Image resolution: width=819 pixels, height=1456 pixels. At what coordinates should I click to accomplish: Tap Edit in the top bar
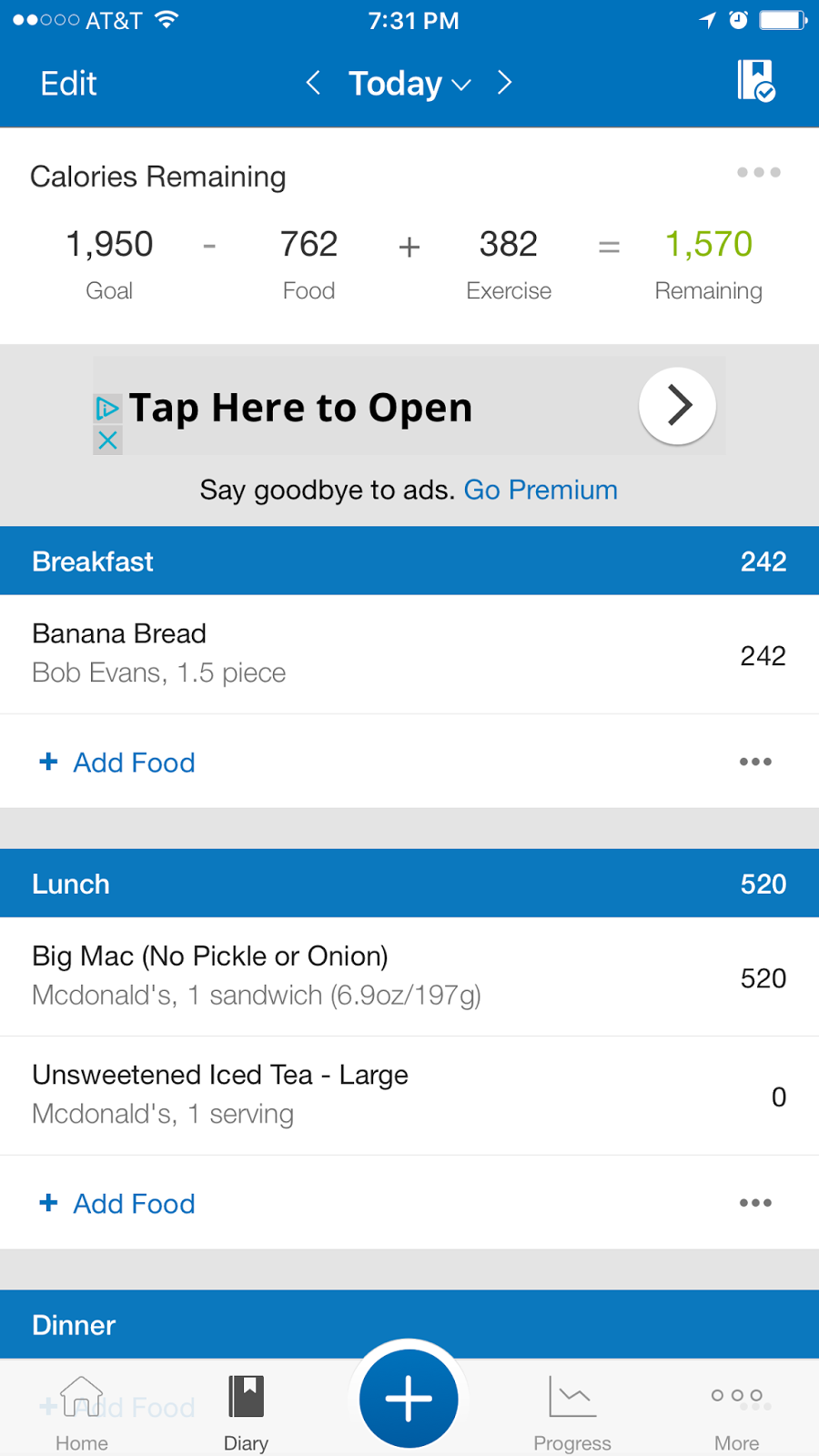[68, 84]
